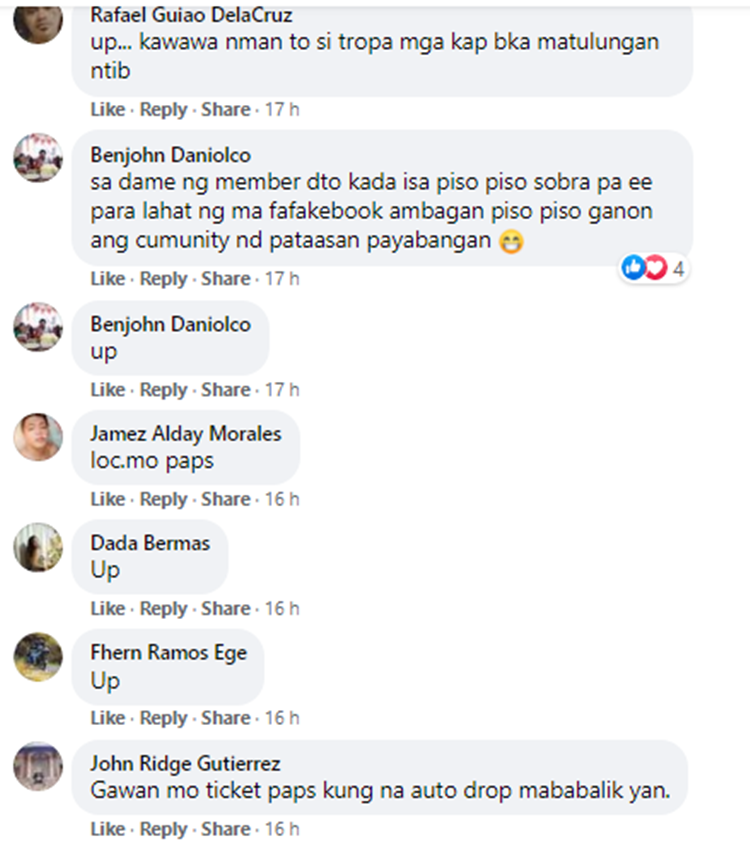Share Fhern Ramos Ege's comment

click(225, 718)
